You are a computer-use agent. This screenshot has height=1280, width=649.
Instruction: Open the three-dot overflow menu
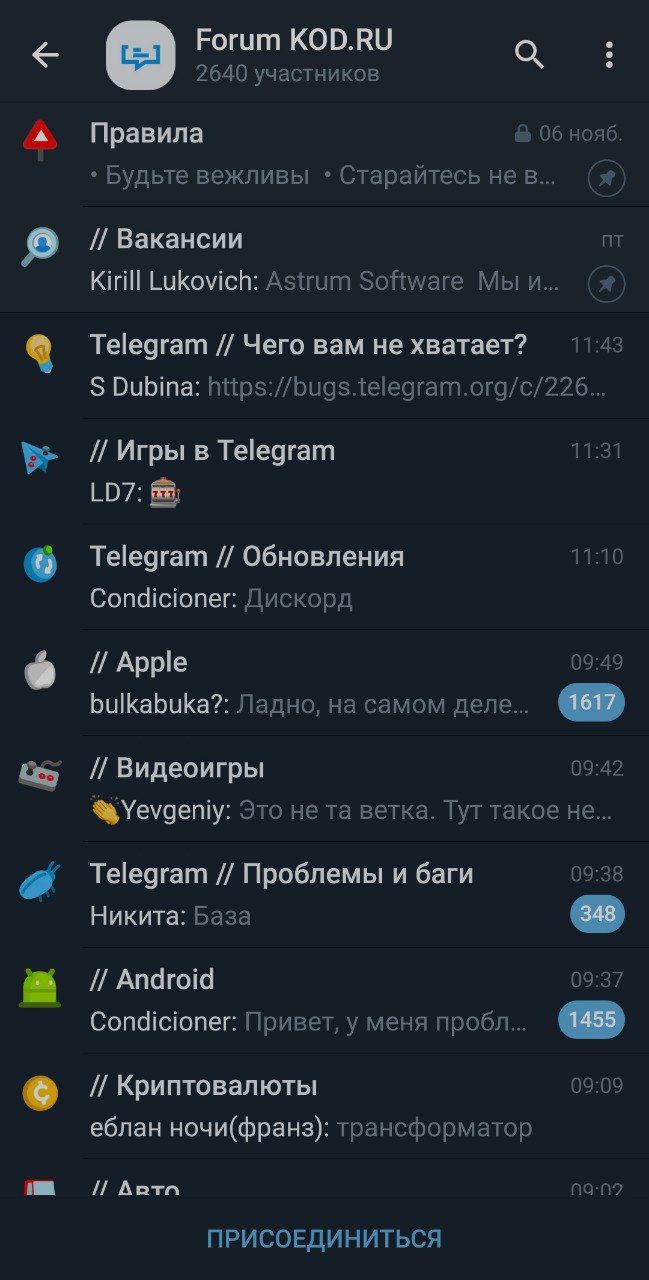tap(608, 55)
